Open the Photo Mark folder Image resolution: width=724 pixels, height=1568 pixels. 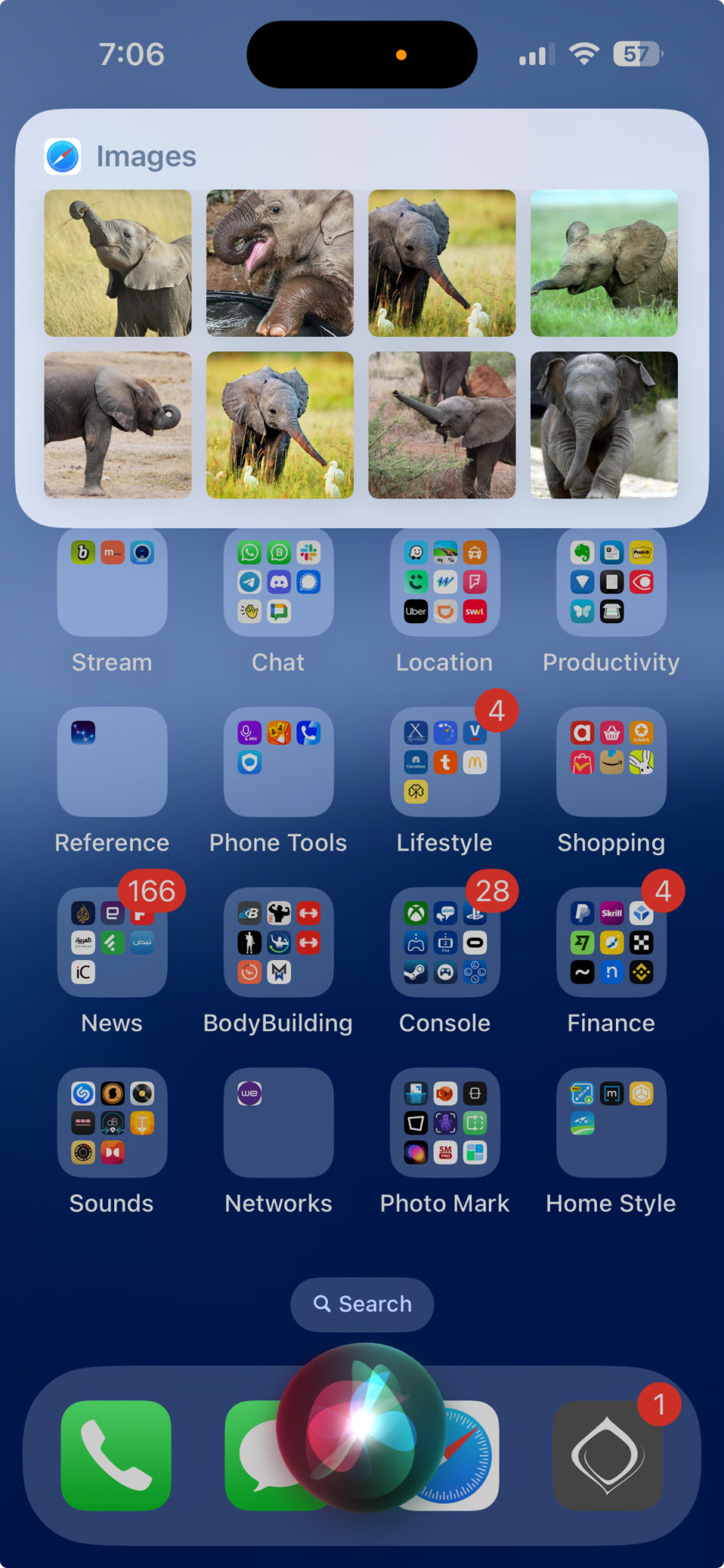(444, 1122)
